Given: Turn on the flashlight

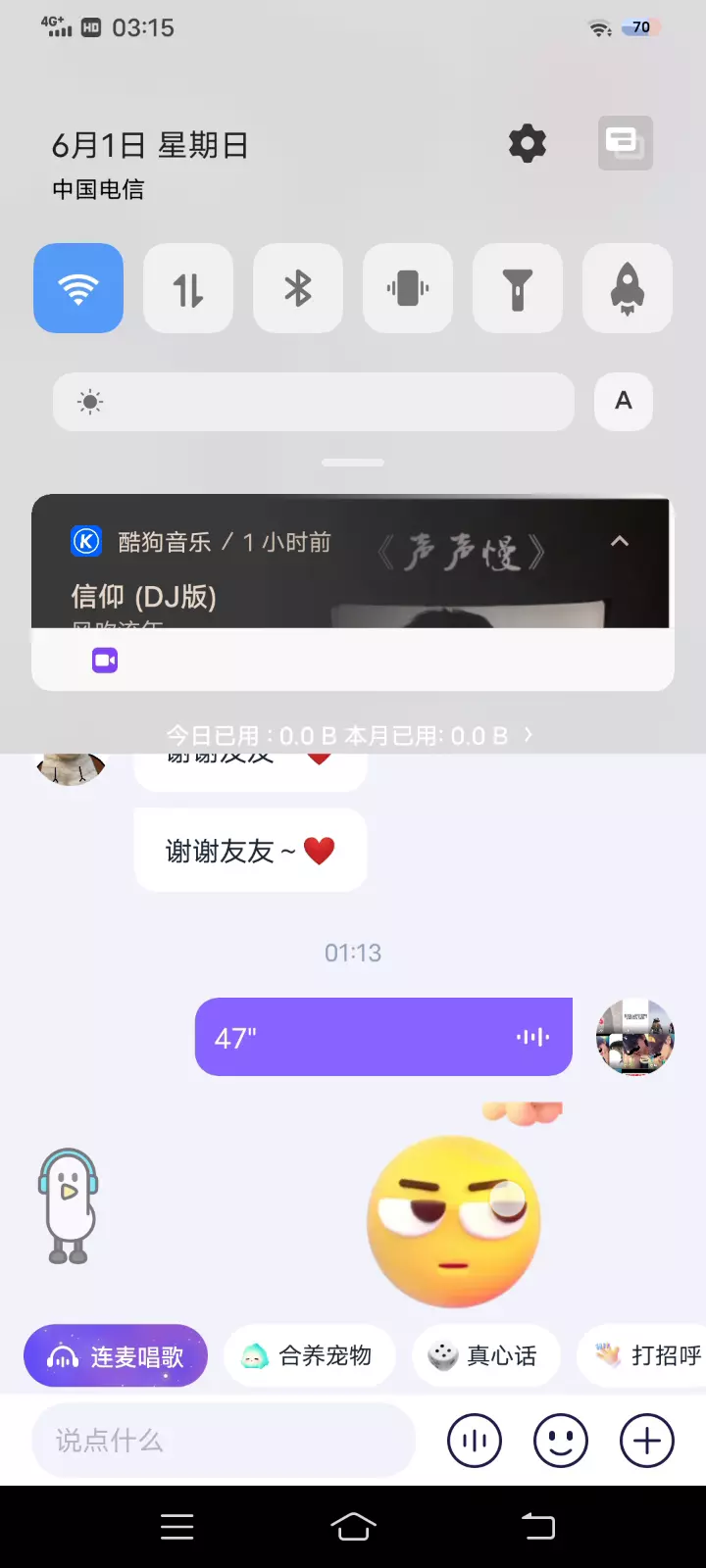Looking at the screenshot, I should click(518, 288).
